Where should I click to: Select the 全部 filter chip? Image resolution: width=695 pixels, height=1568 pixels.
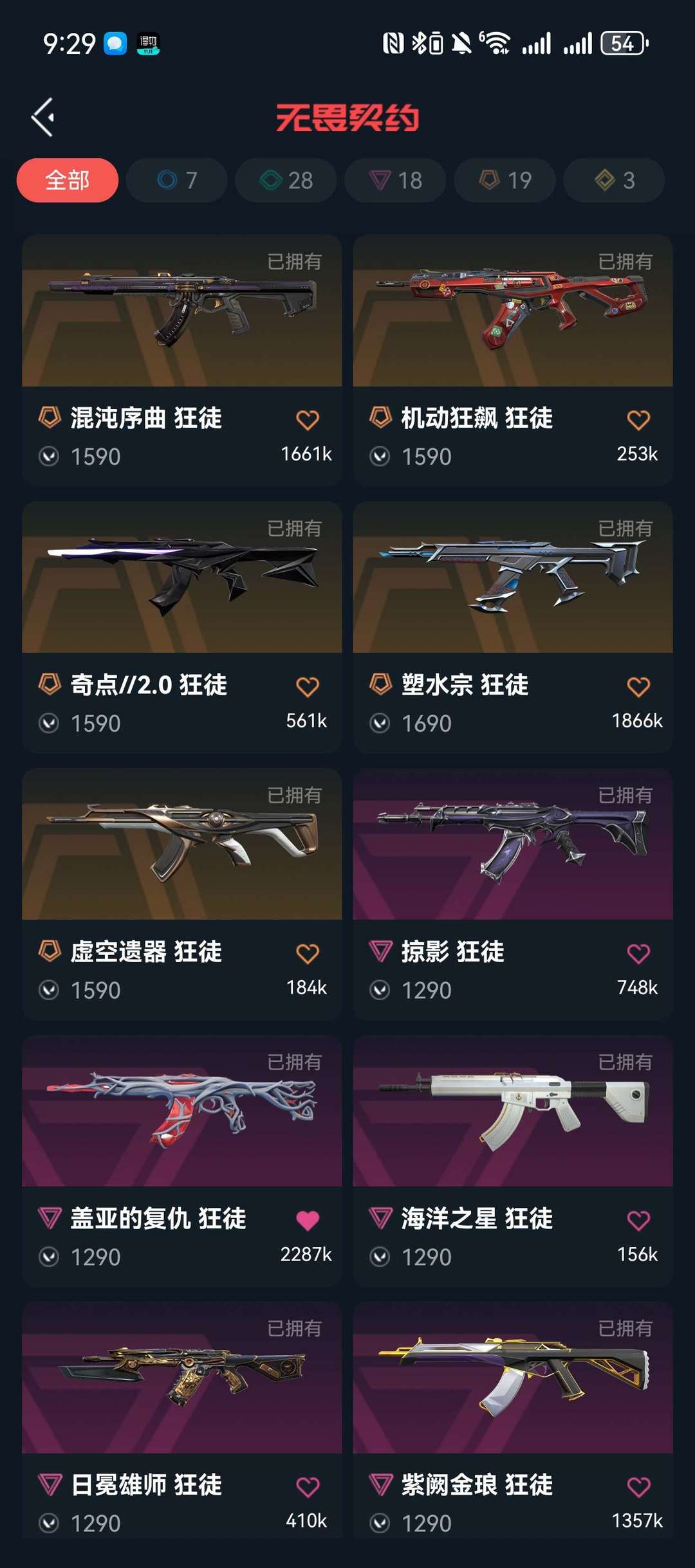(68, 180)
